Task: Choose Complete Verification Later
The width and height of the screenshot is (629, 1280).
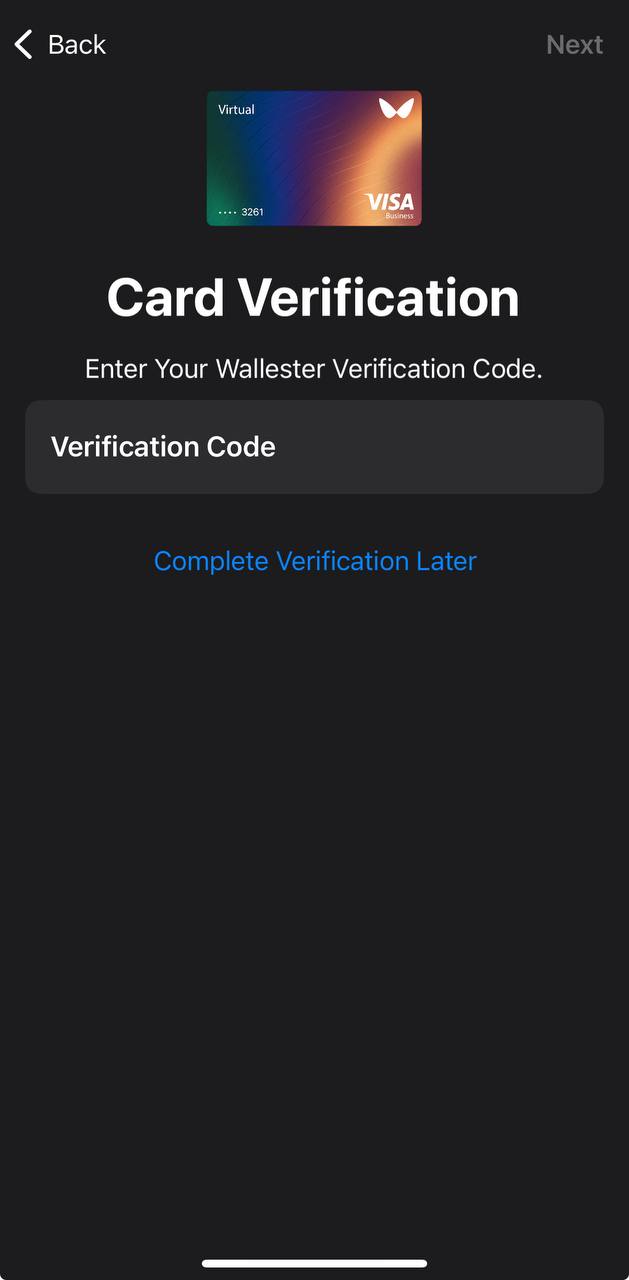Action: tap(315, 561)
